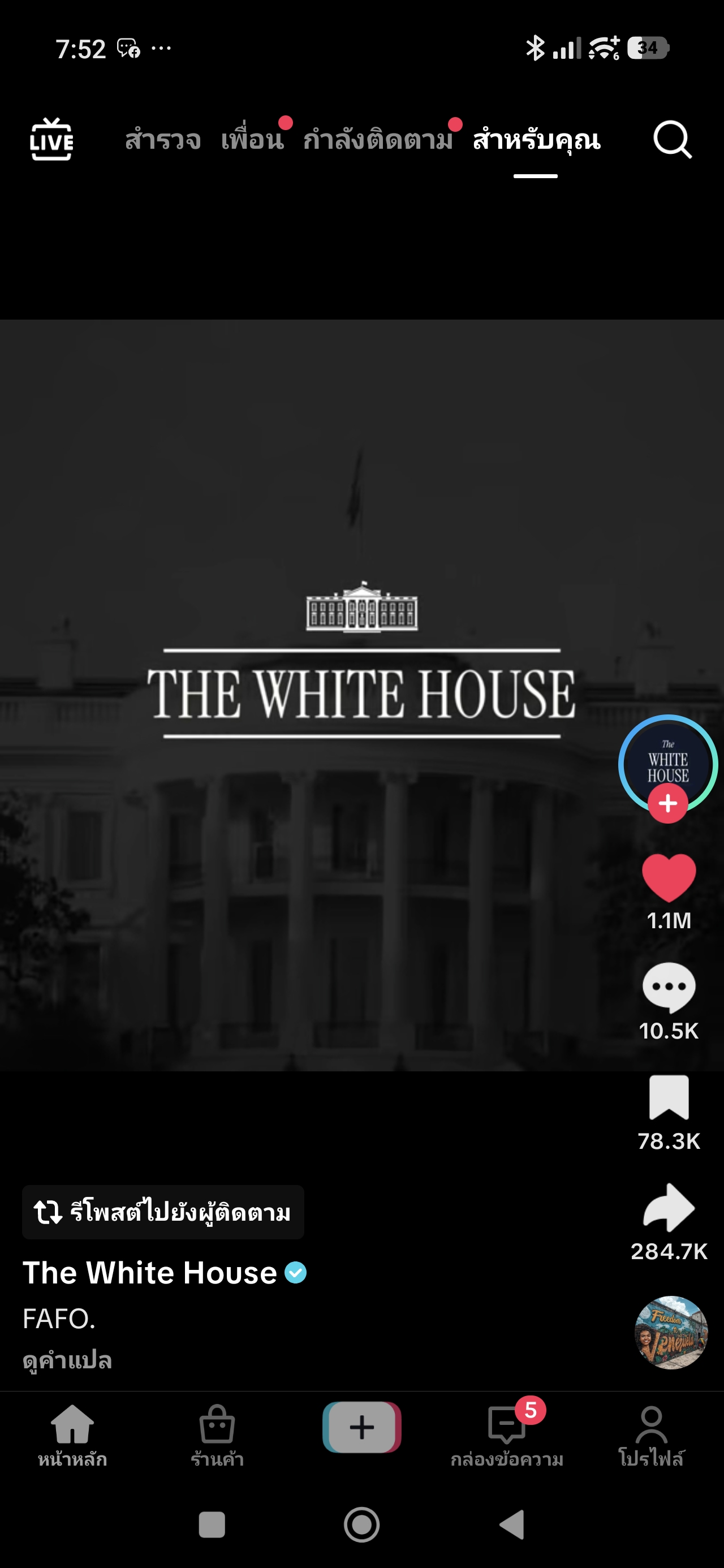The image size is (724, 1568).
Task: Switch to the กำลังติดตาม tab
Action: (x=378, y=140)
